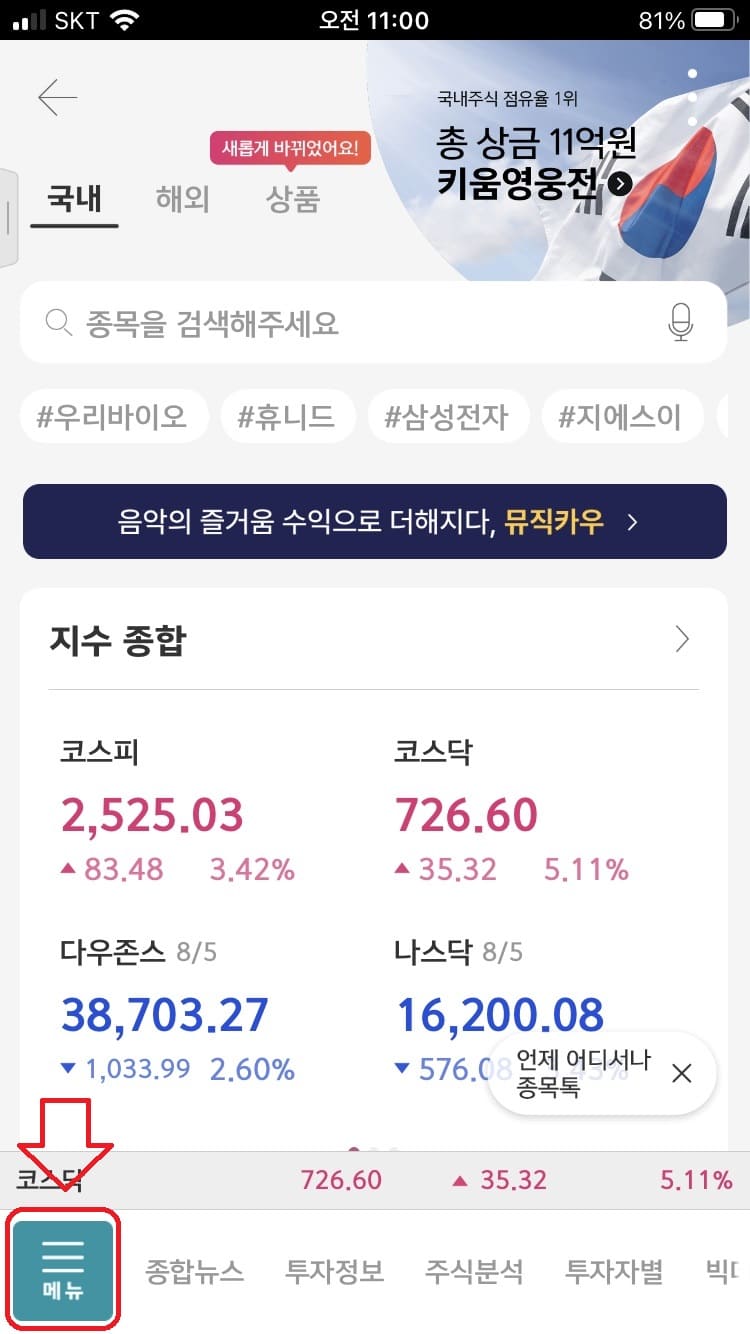Viewport: 750px width, 1334px height.
Task: Select the #우리바이오 hashtag chip
Action: [113, 416]
